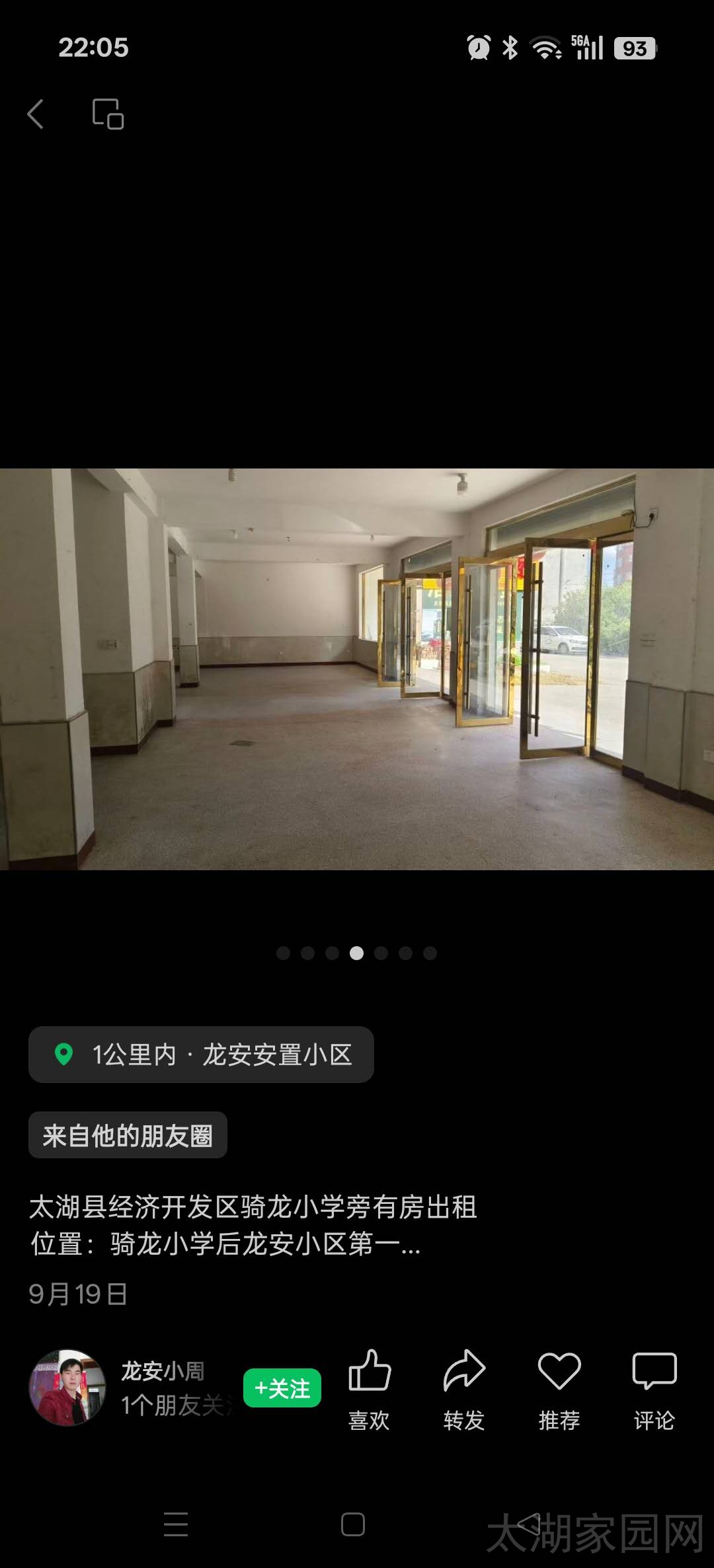Follow 龙安小周 with the +关注 button

(x=282, y=1388)
